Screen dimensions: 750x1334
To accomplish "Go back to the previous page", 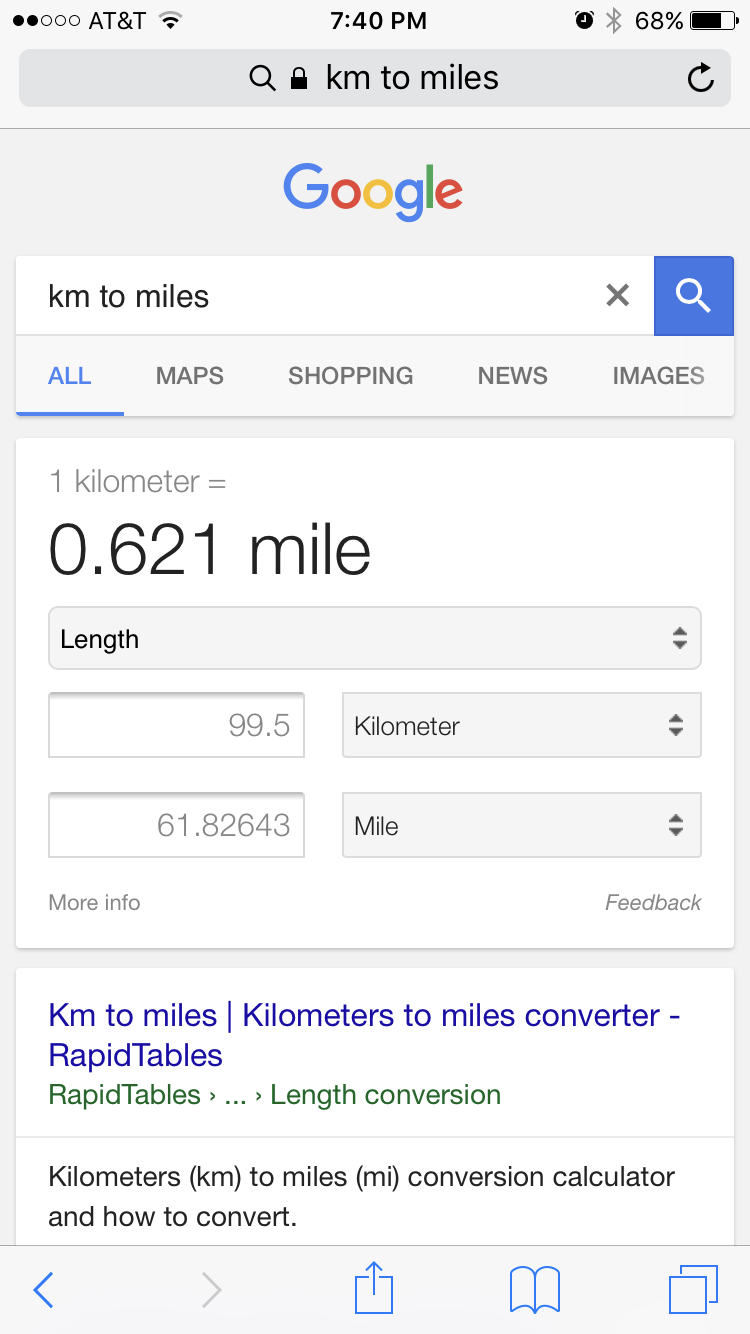I will coord(43,1290).
